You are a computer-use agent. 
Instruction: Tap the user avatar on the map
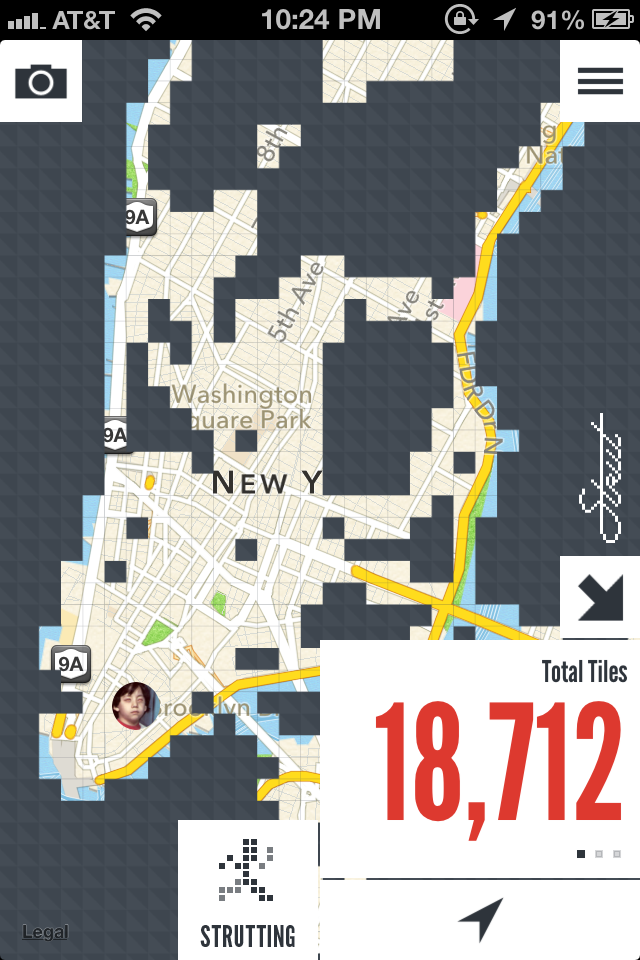pyautogui.click(x=135, y=706)
